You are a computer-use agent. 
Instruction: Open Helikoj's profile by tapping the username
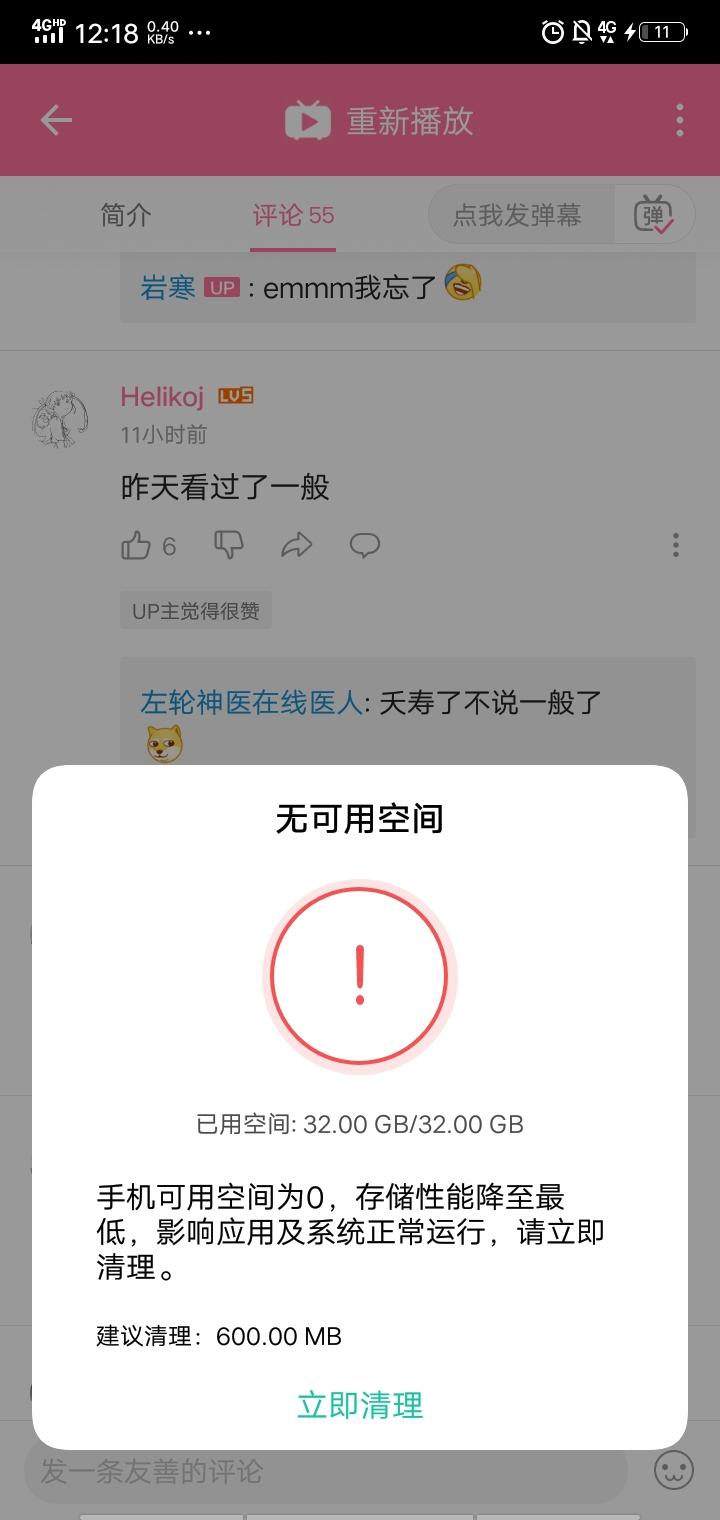coord(160,398)
